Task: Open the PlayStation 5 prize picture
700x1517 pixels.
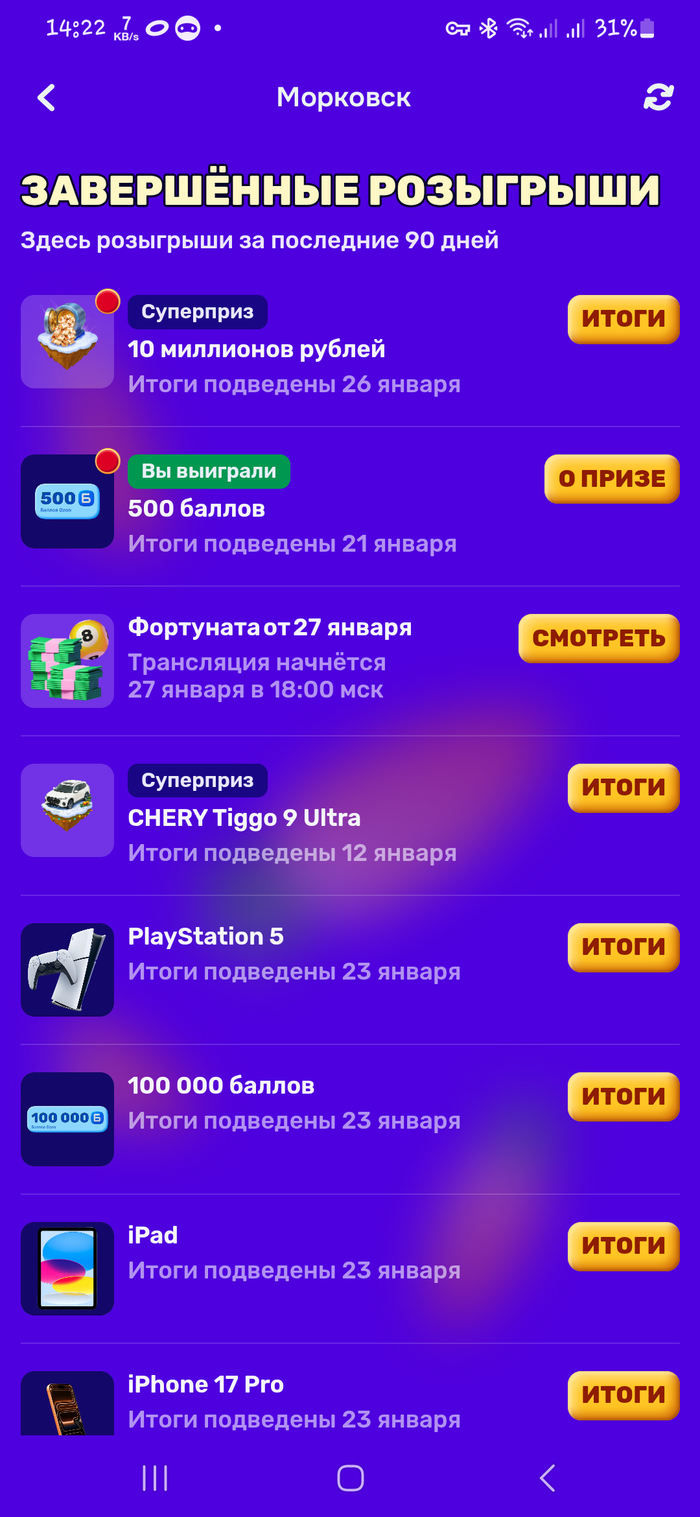Action: click(x=67, y=970)
